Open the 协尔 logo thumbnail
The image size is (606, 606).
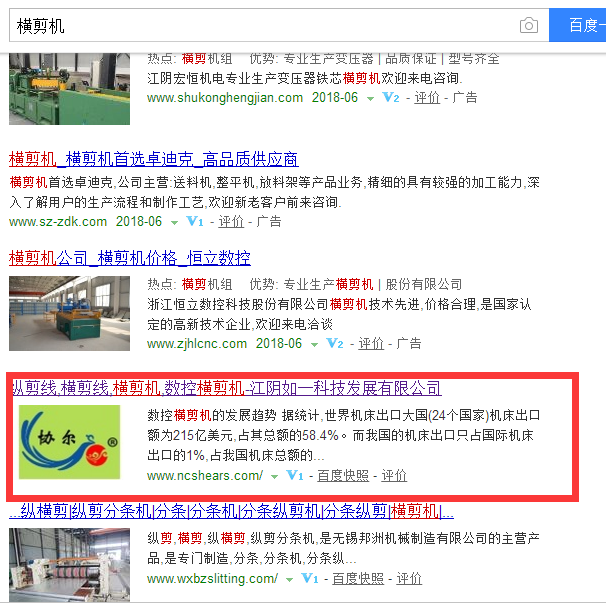pyautogui.click(x=70, y=441)
